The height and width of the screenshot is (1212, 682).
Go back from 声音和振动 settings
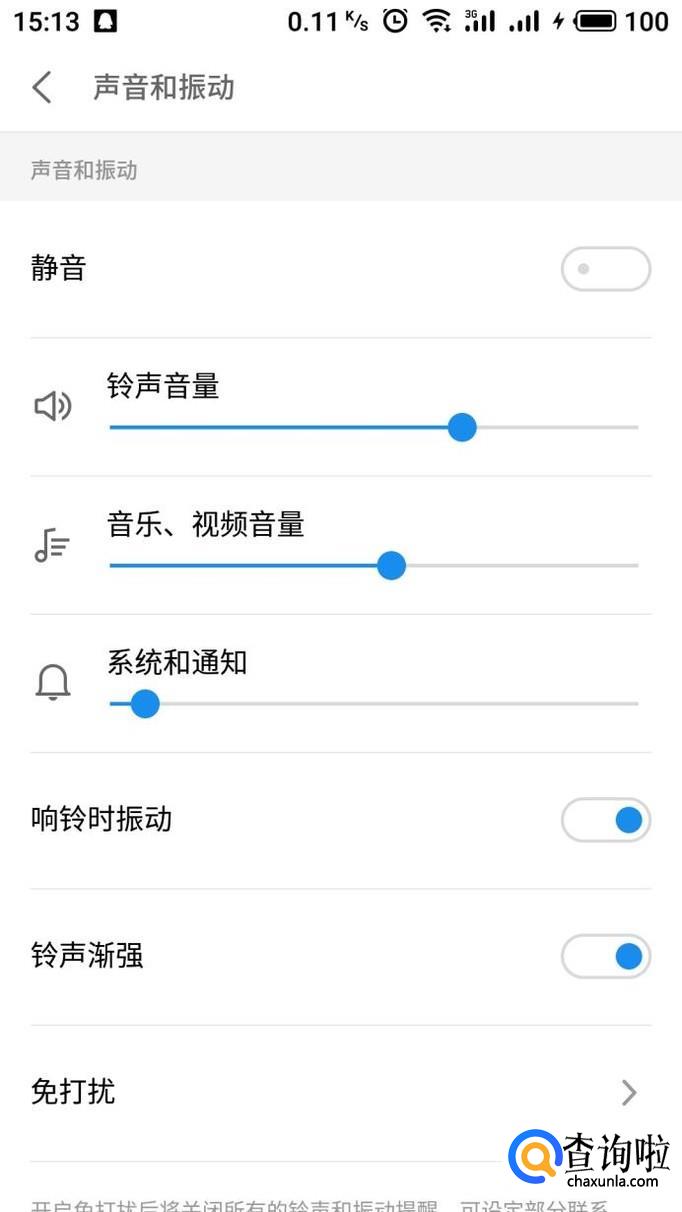(x=42, y=88)
